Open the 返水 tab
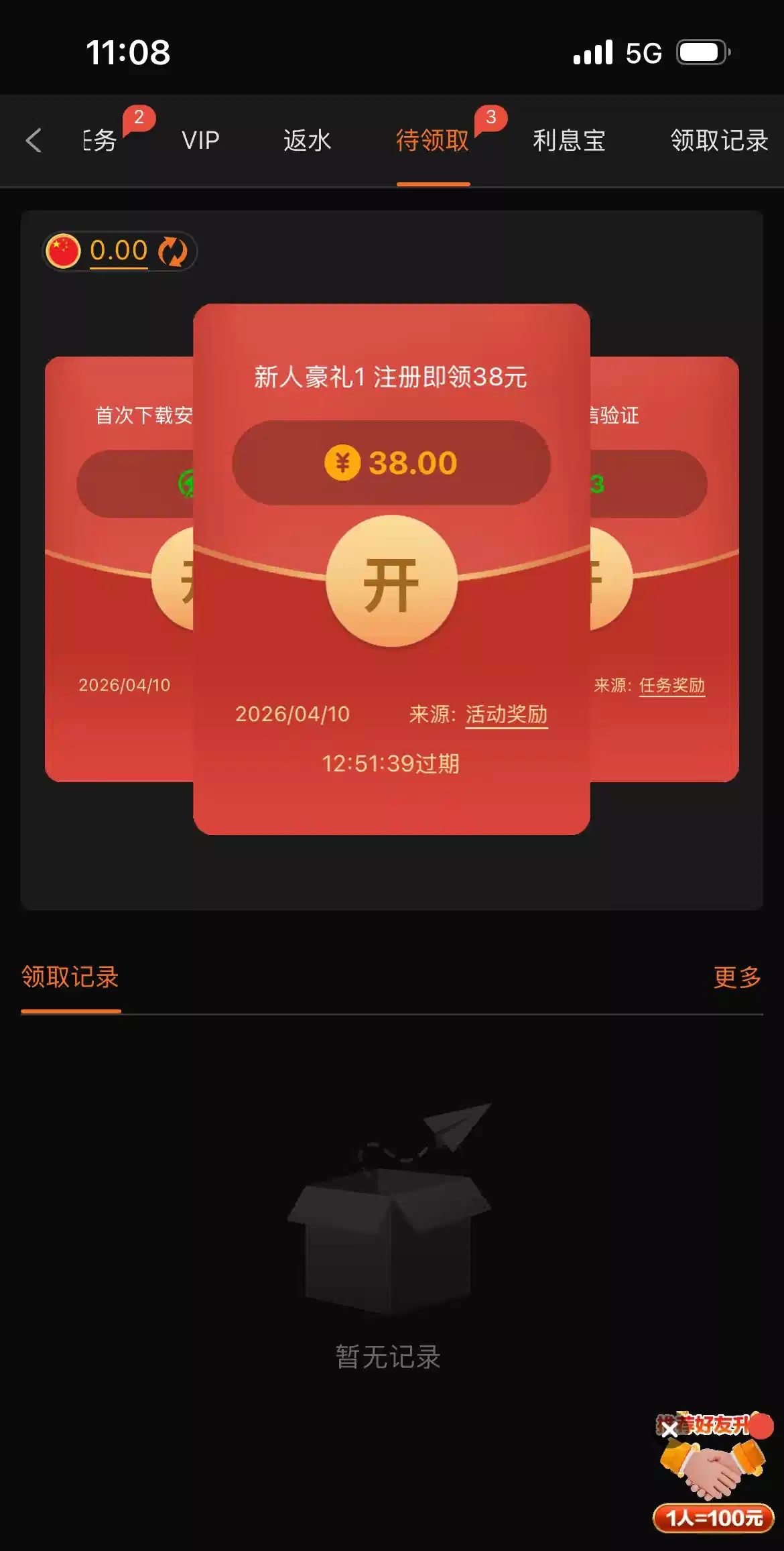Viewport: 784px width, 1551px height. (x=307, y=141)
